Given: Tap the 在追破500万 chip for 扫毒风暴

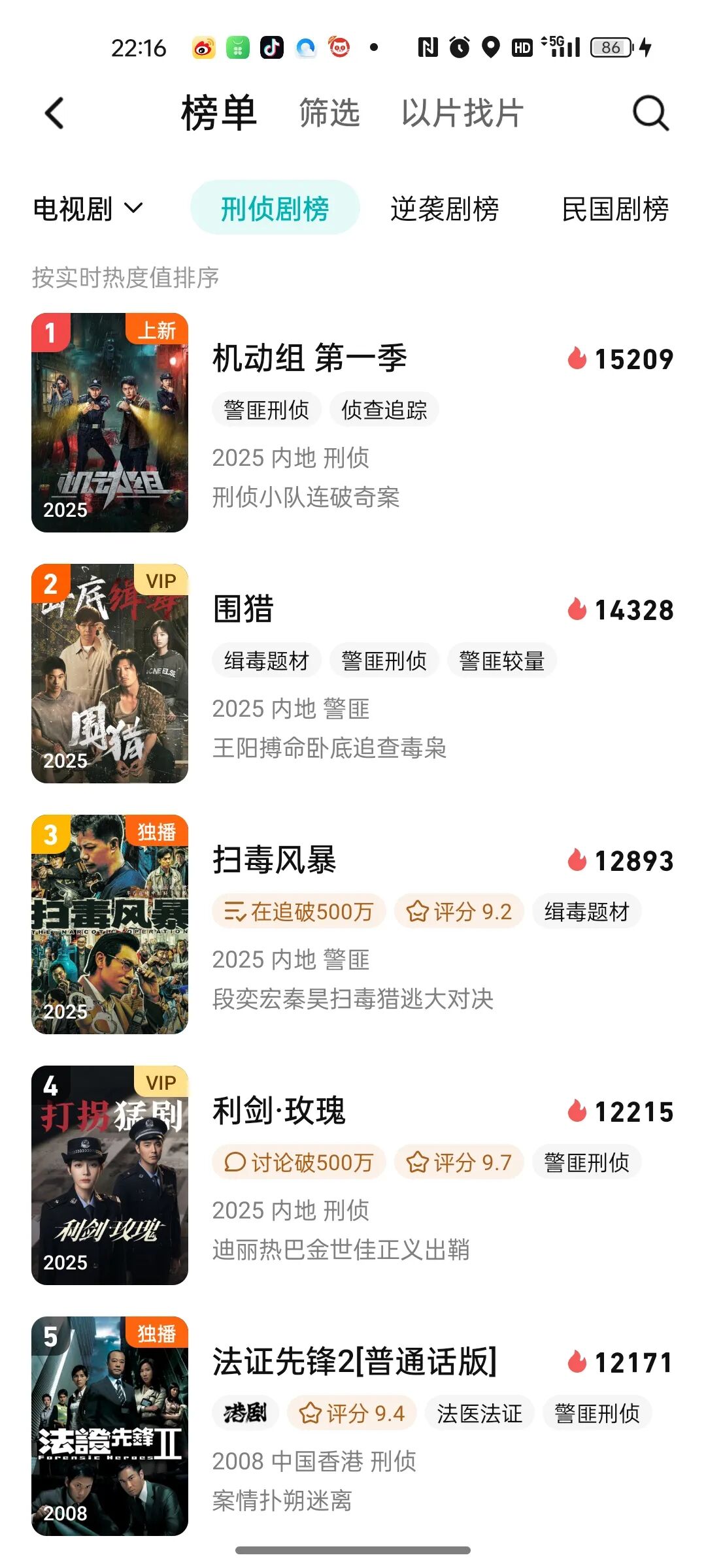Looking at the screenshot, I should (x=299, y=911).
